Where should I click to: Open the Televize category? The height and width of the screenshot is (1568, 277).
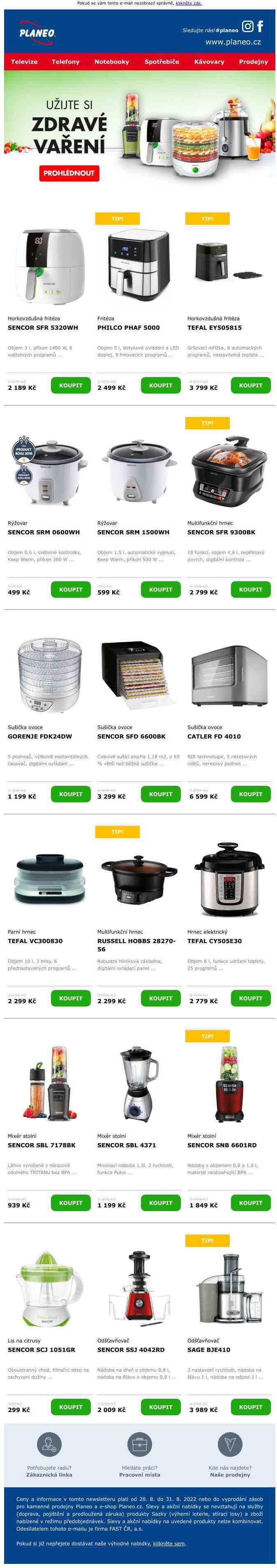(x=24, y=61)
